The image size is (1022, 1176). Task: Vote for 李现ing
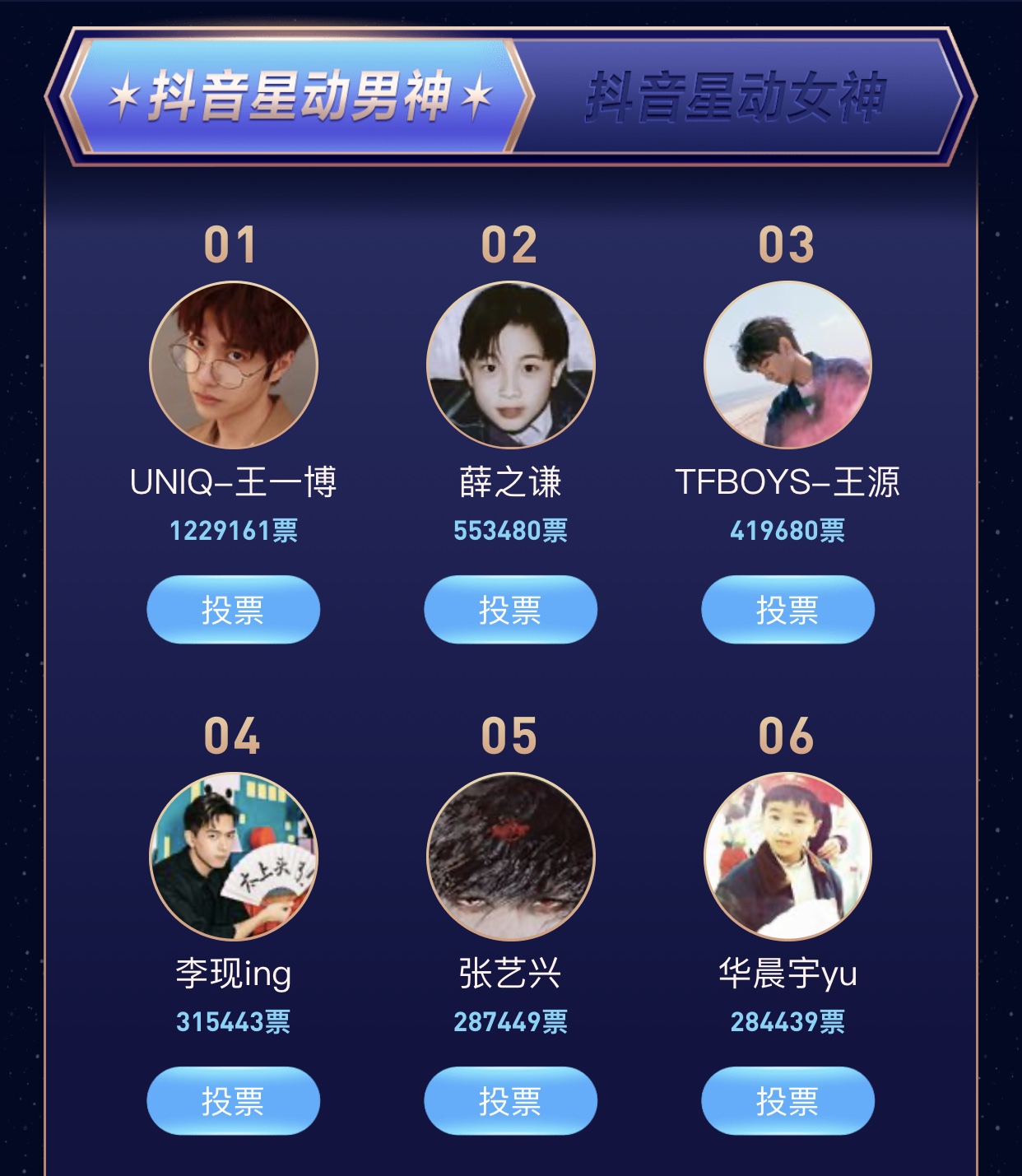pyautogui.click(x=233, y=1100)
